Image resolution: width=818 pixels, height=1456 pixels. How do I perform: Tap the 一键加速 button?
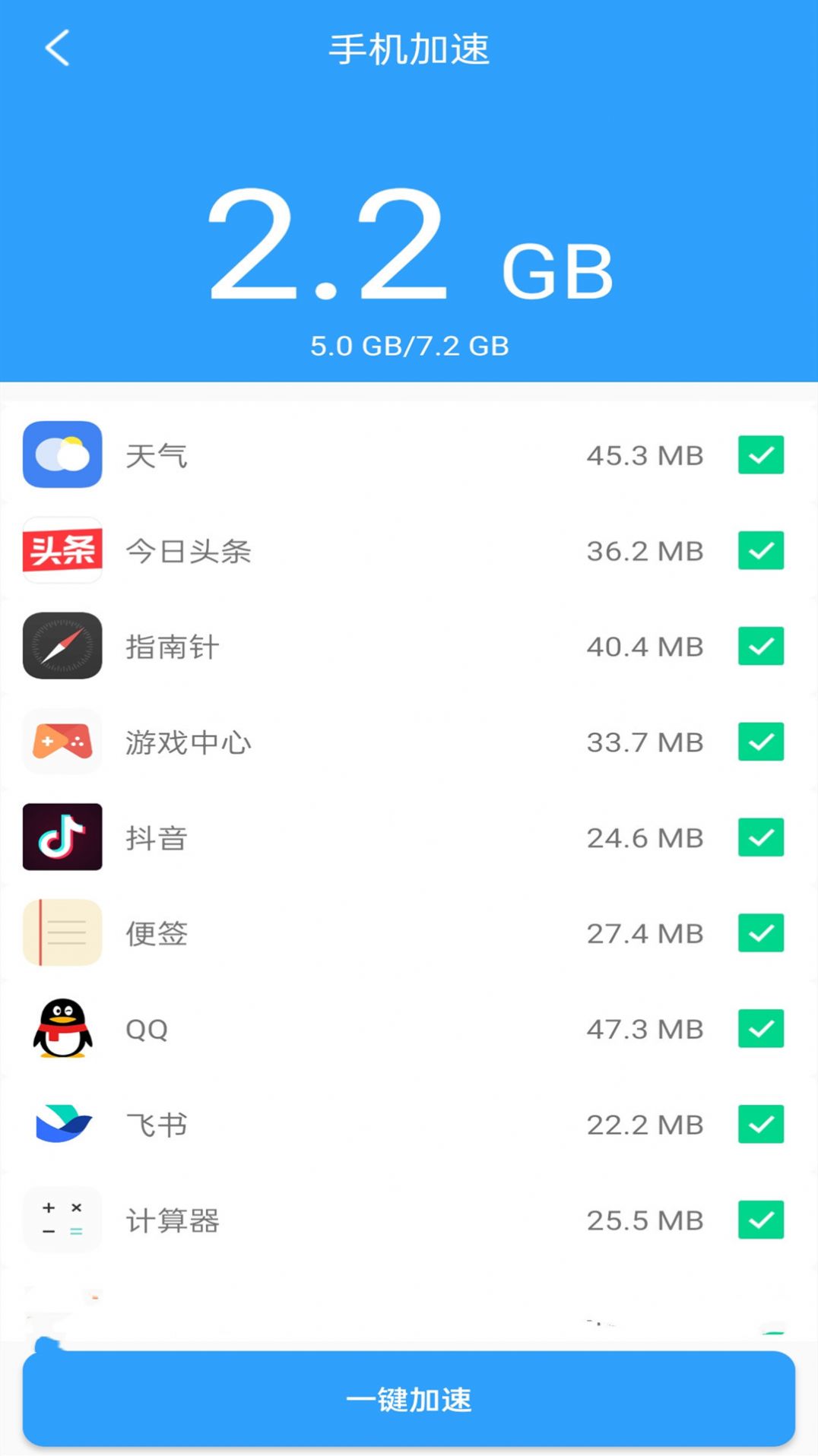[409, 1398]
